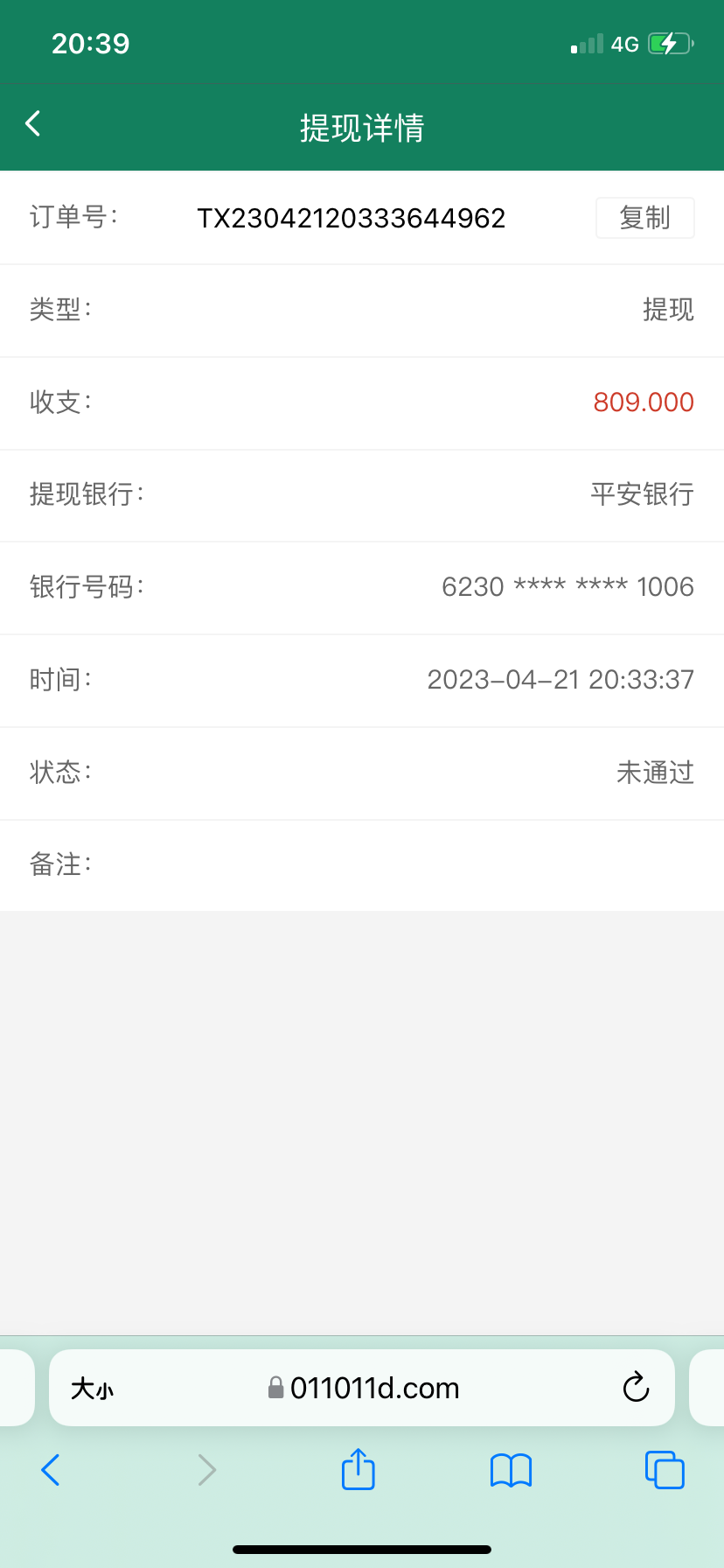724x1568 pixels.
Task: Tap the 平安银行 bank name
Action: click(642, 495)
